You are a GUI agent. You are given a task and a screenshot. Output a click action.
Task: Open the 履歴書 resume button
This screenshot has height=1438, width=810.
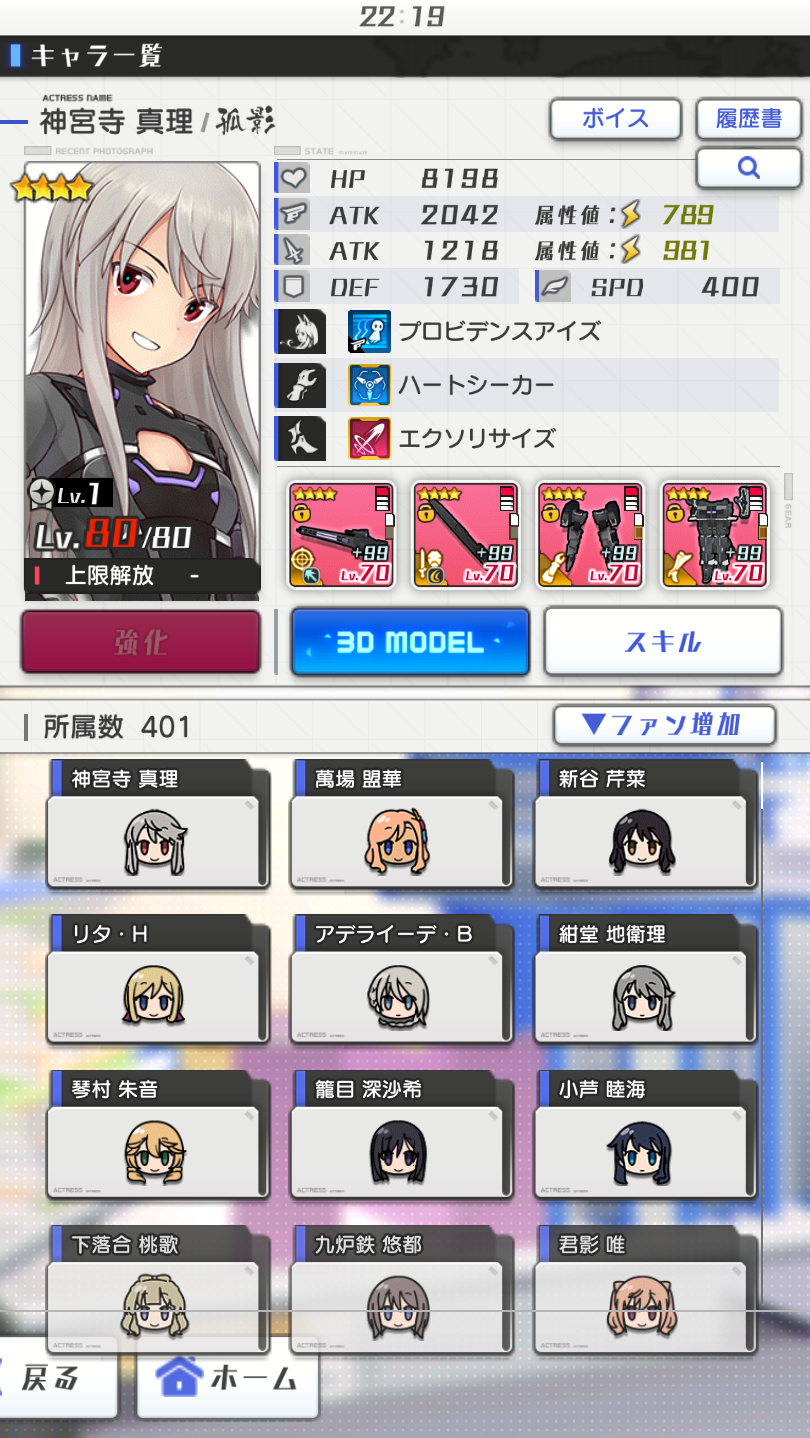(x=748, y=119)
